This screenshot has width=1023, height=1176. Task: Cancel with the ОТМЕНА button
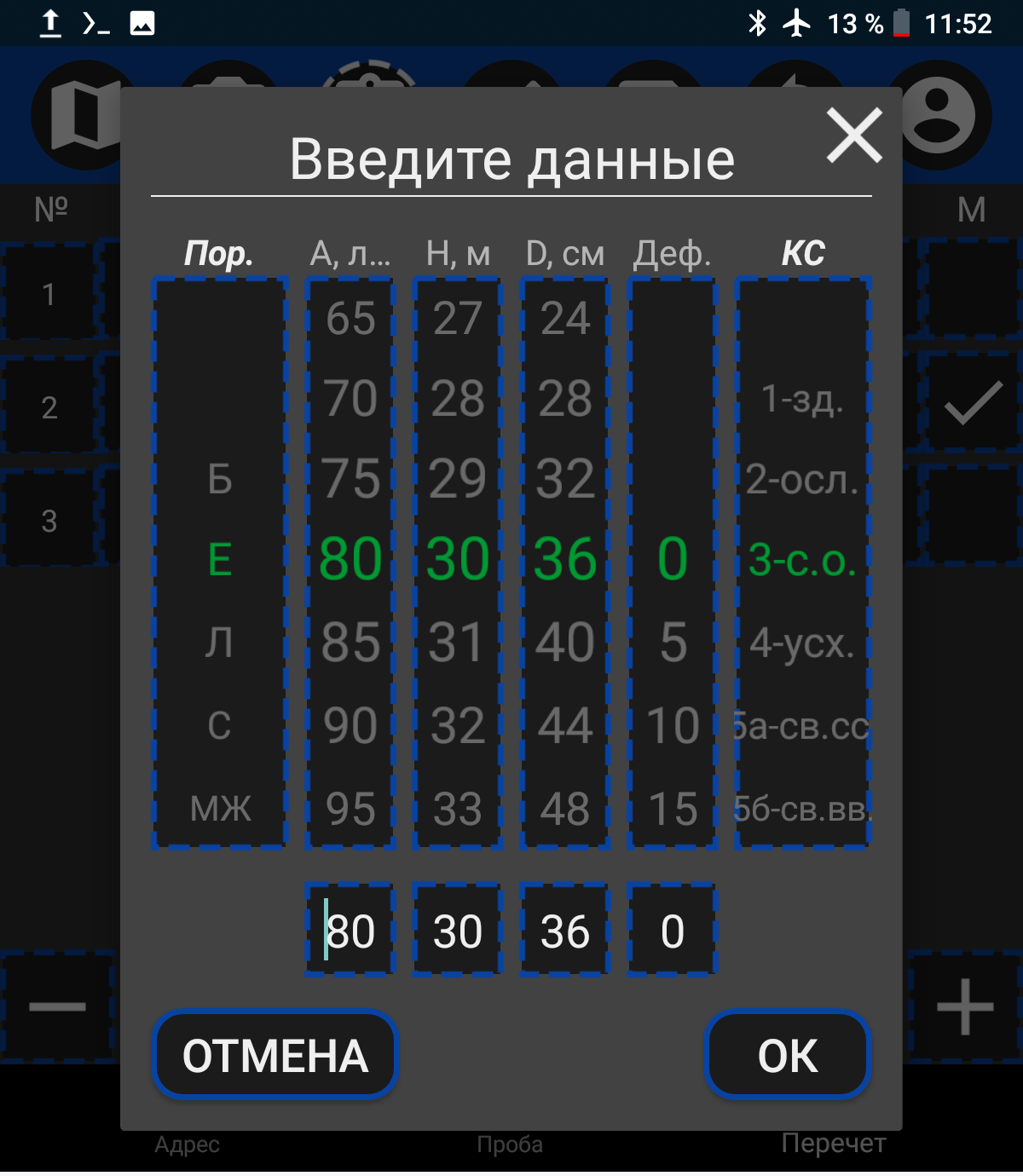tap(275, 1055)
